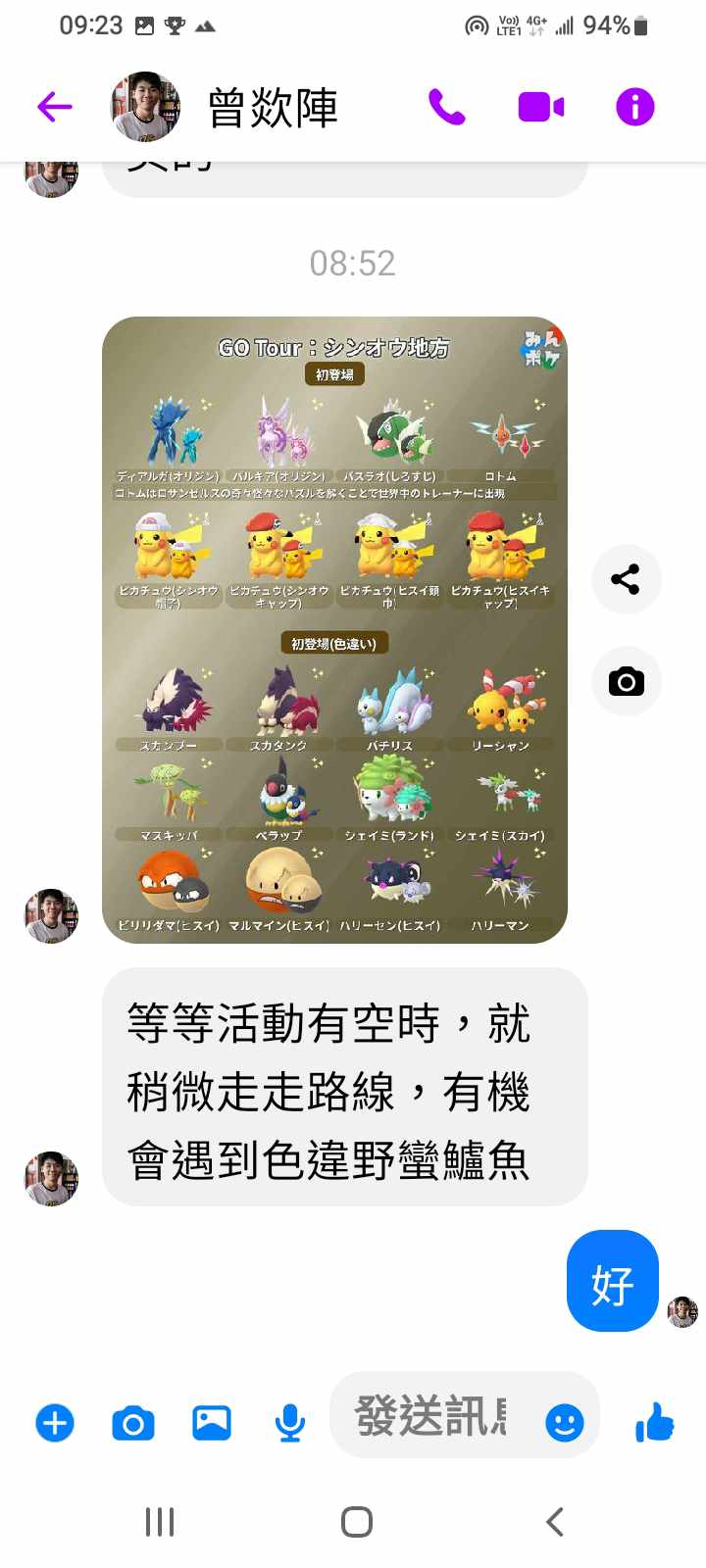Open 曾歘陣's profile from the header

[x=145, y=107]
